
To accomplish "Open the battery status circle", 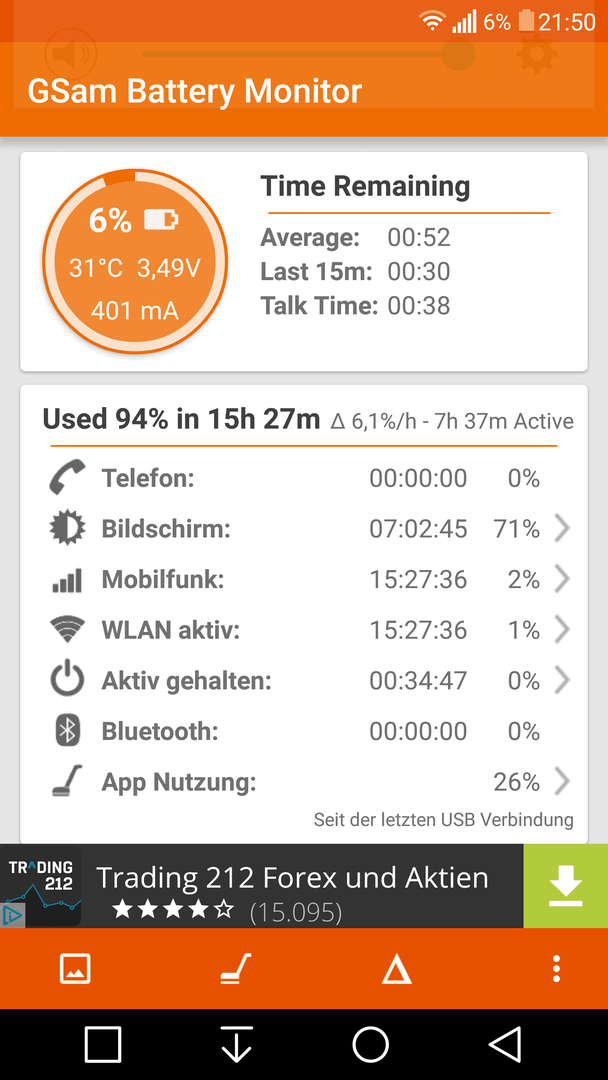I will [x=135, y=262].
